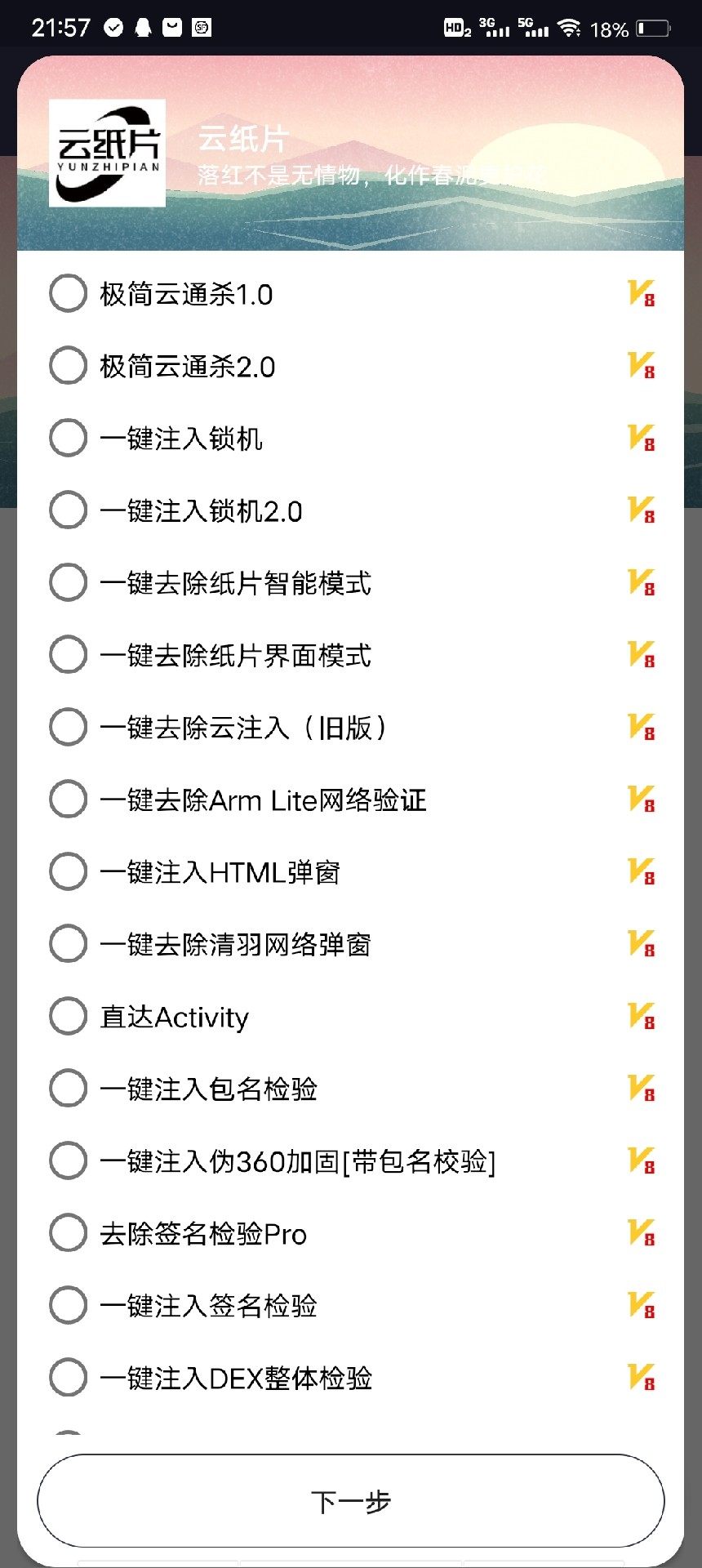Select 一键注入锁机 option

(69, 439)
